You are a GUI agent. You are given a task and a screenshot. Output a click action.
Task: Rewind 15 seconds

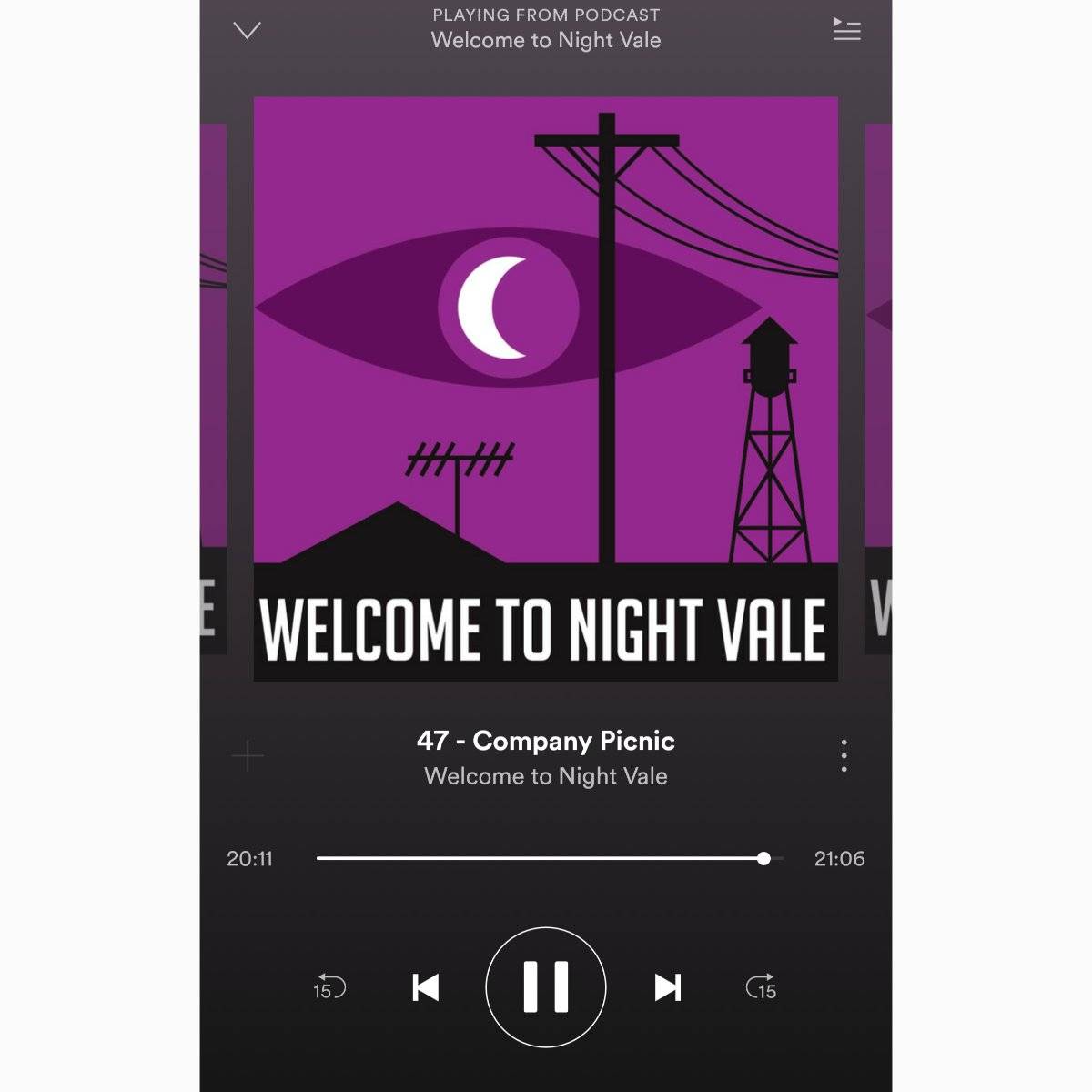(x=329, y=987)
